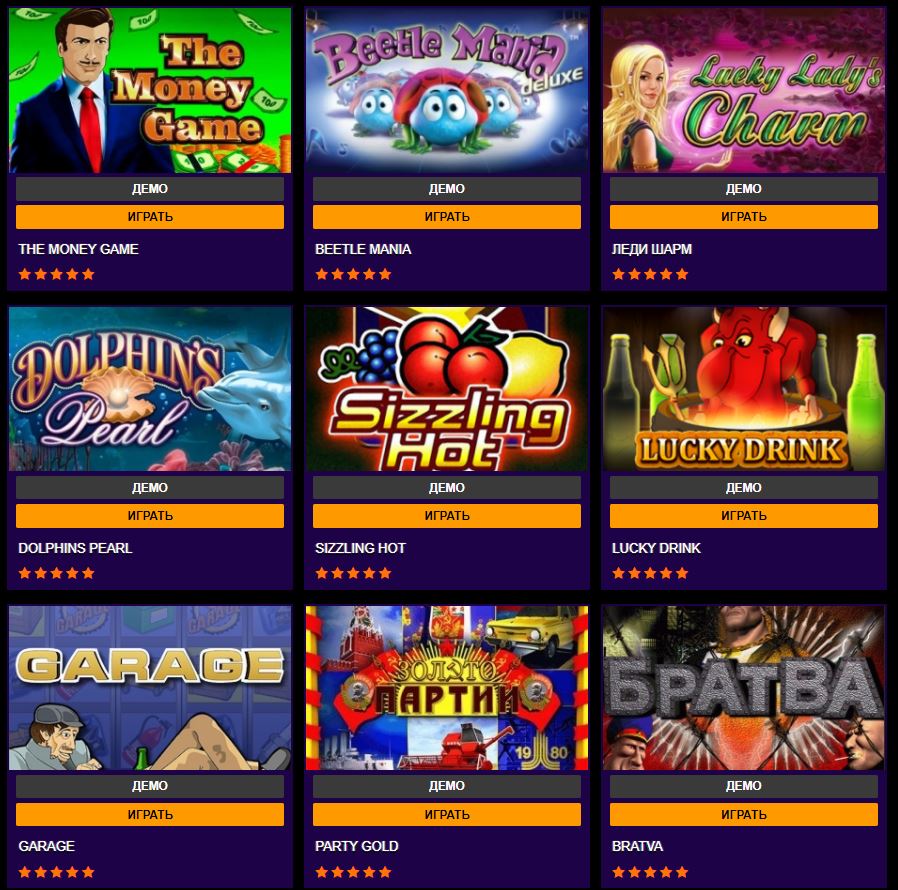
Task: Start ДЕМО for Леди Шарм
Action: tap(744, 189)
